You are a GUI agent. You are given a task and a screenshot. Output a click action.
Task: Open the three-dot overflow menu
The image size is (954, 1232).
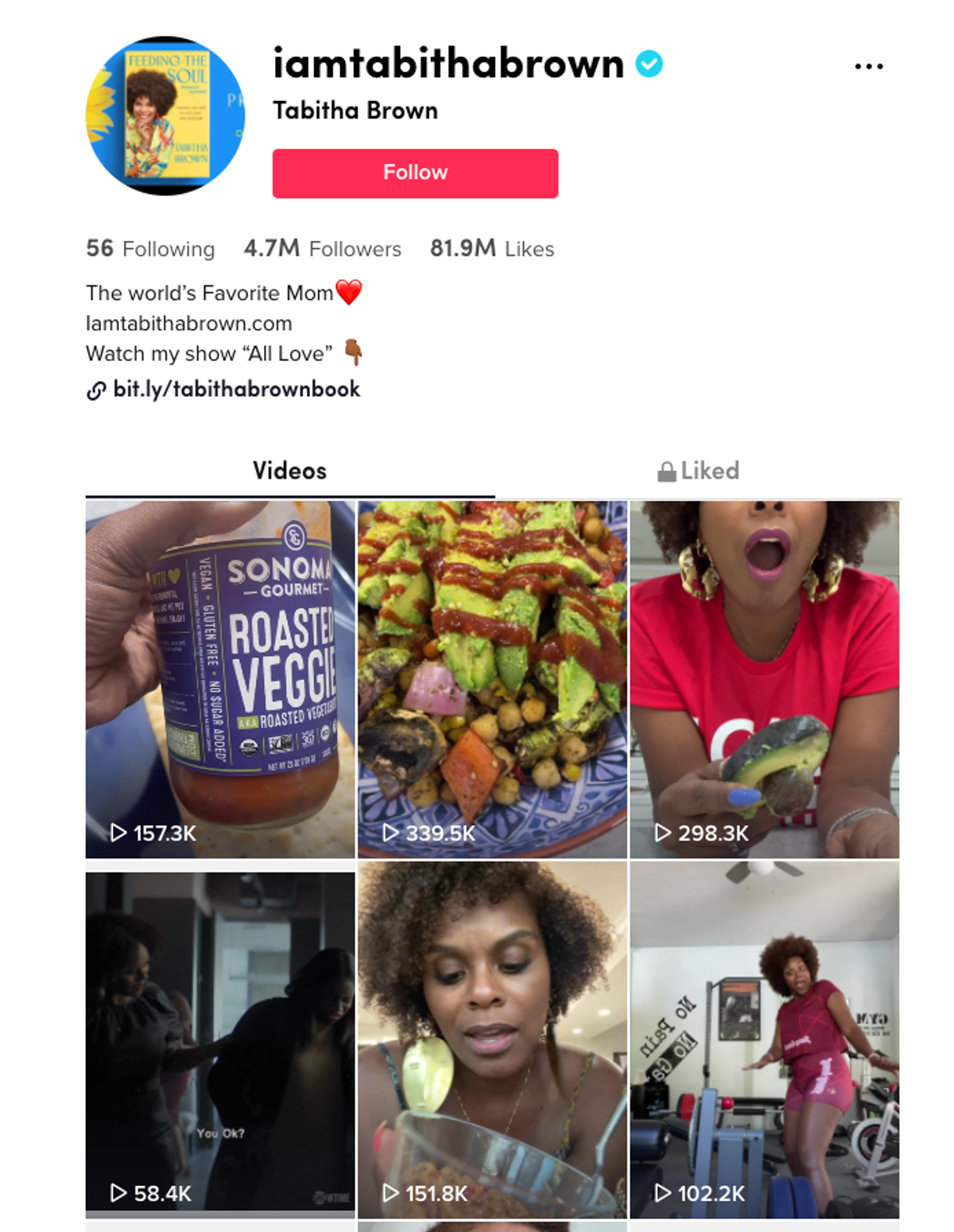(868, 67)
